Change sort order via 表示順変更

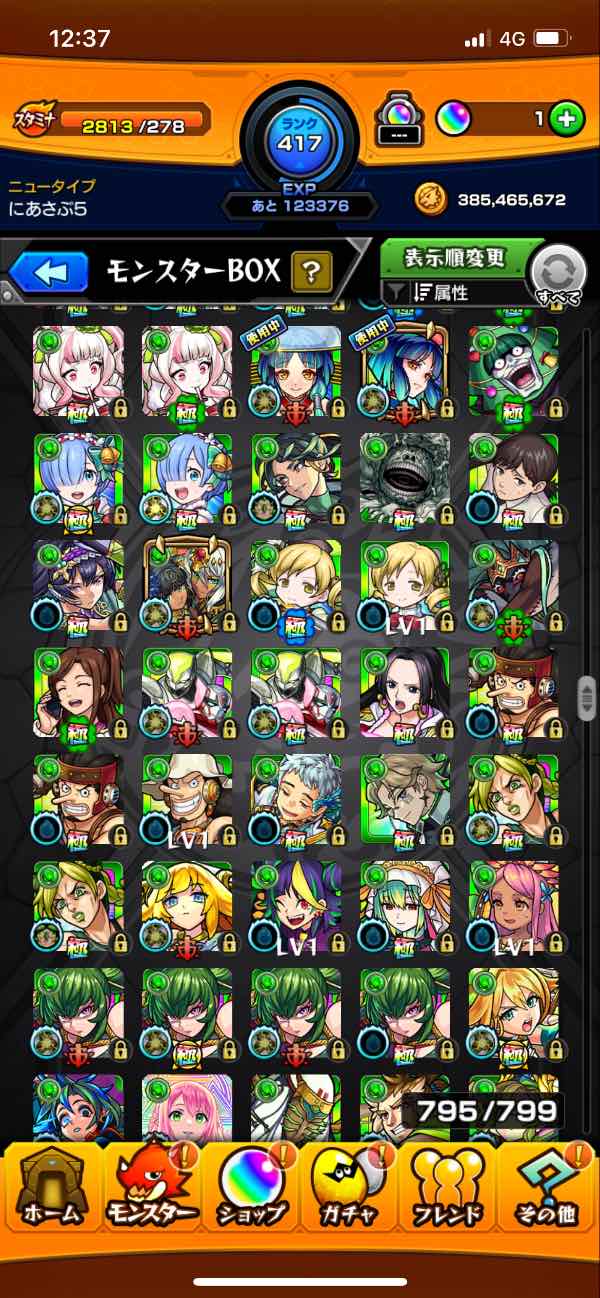455,258
